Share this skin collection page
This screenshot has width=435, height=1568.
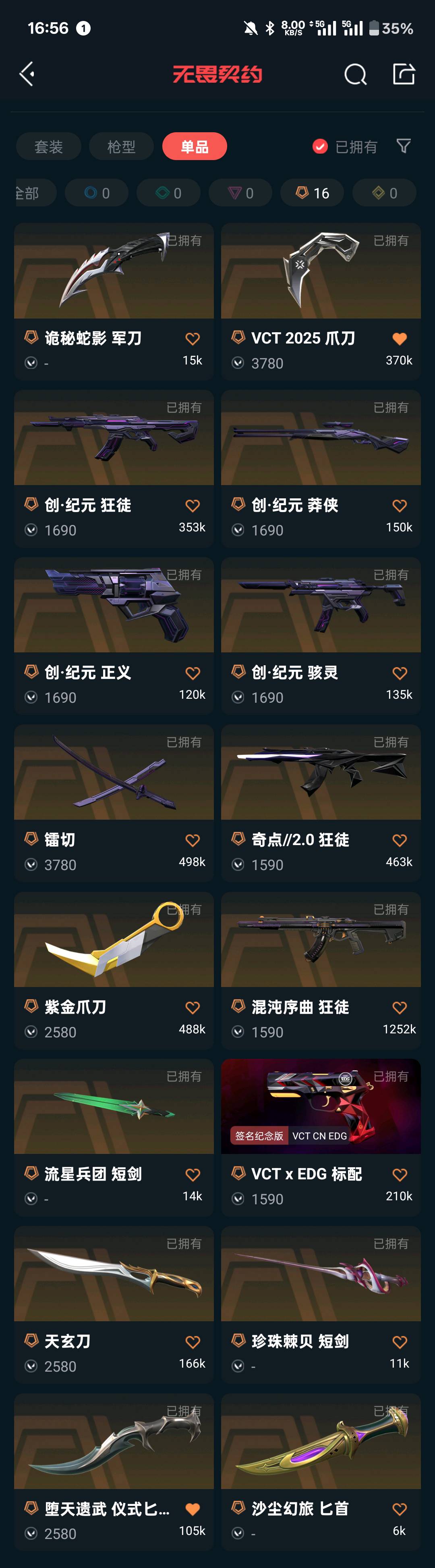tap(403, 74)
